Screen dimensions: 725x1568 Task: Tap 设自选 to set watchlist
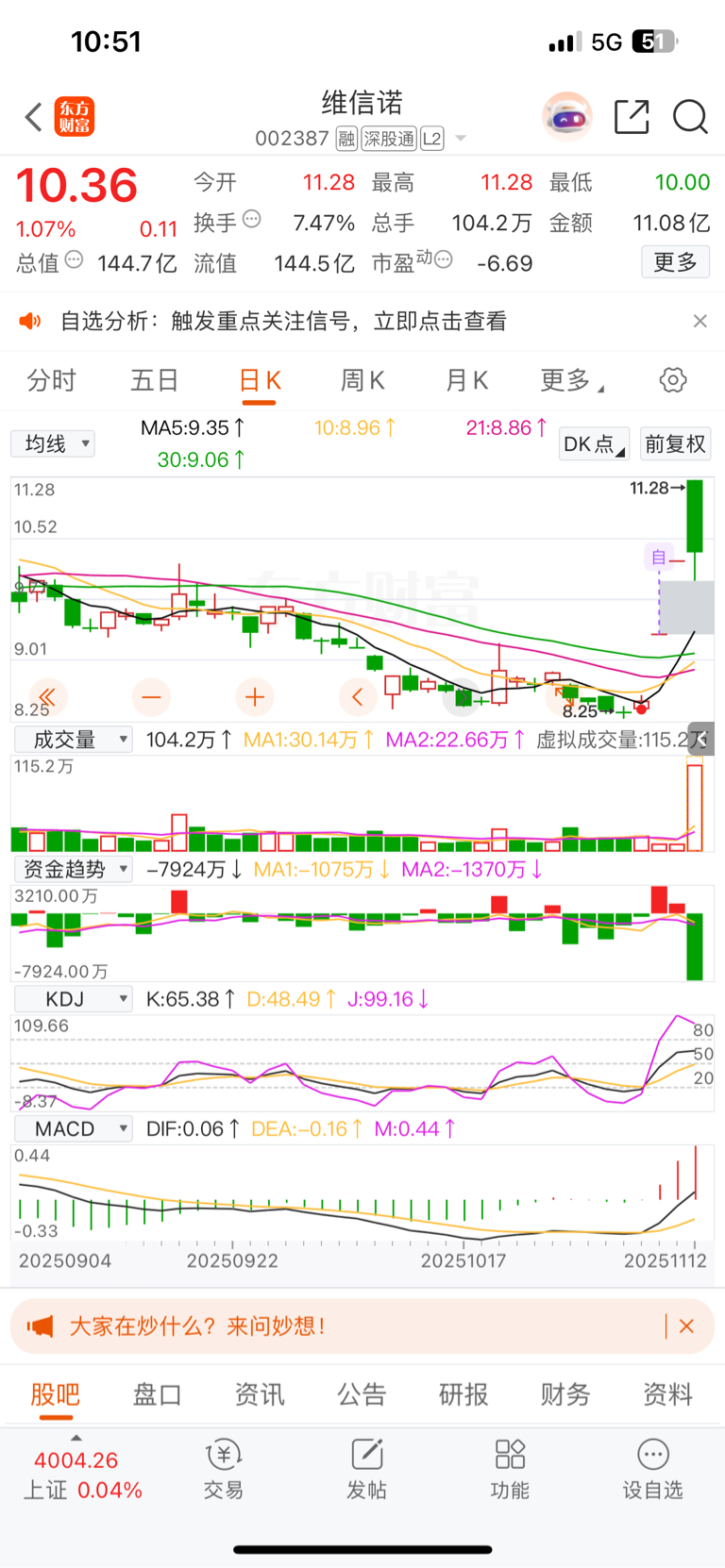click(652, 1470)
